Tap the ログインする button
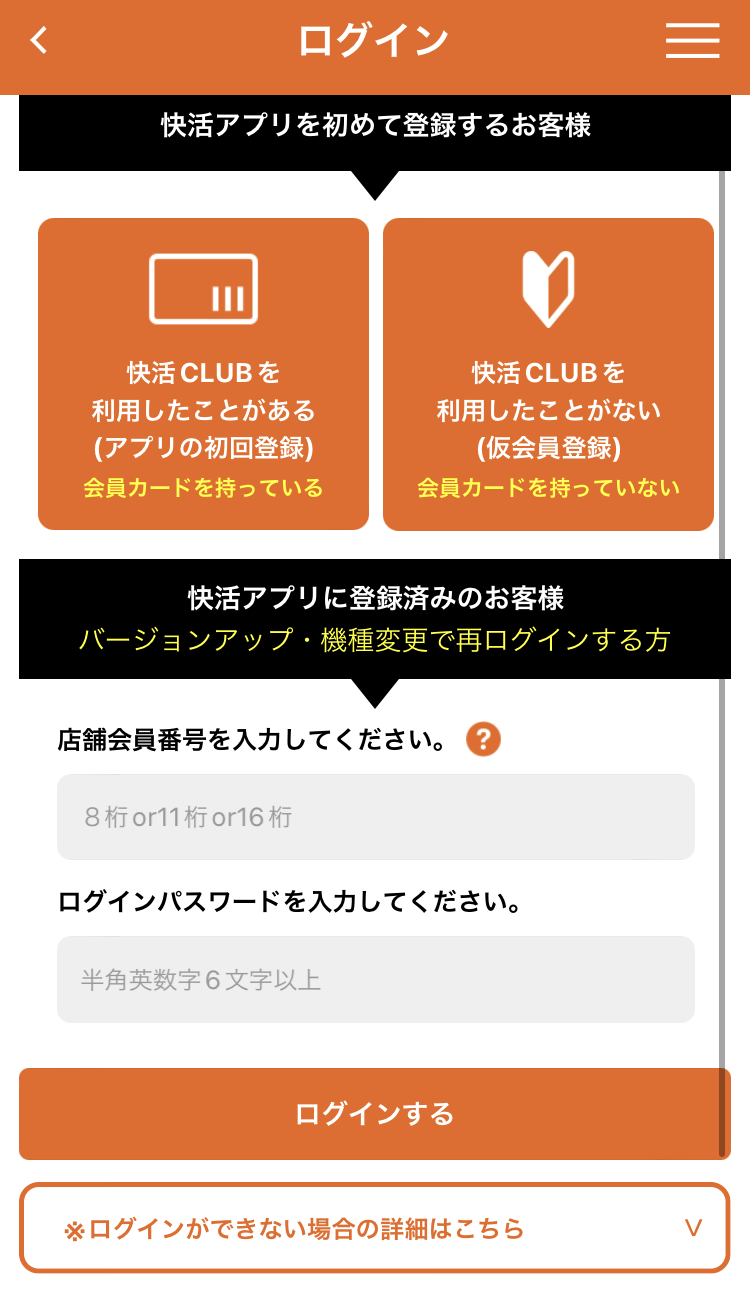 click(375, 1114)
